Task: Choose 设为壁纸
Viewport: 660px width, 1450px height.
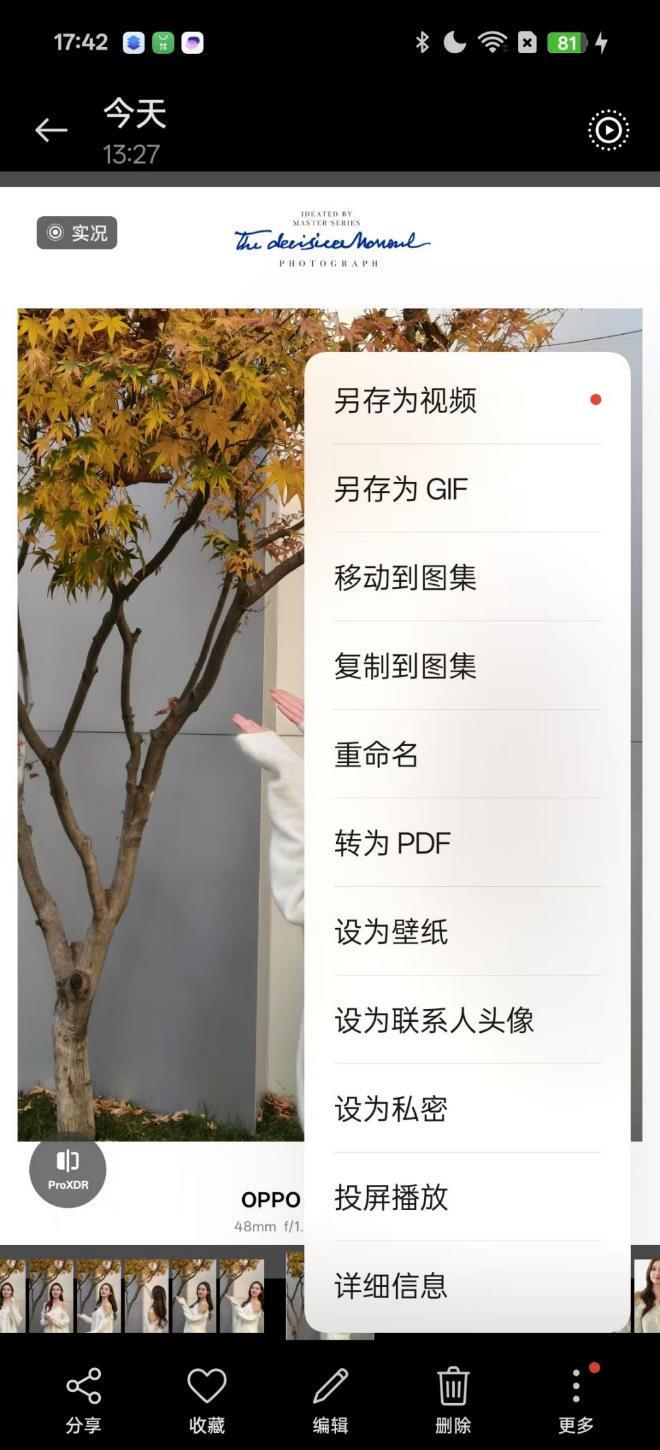Action: 391,931
